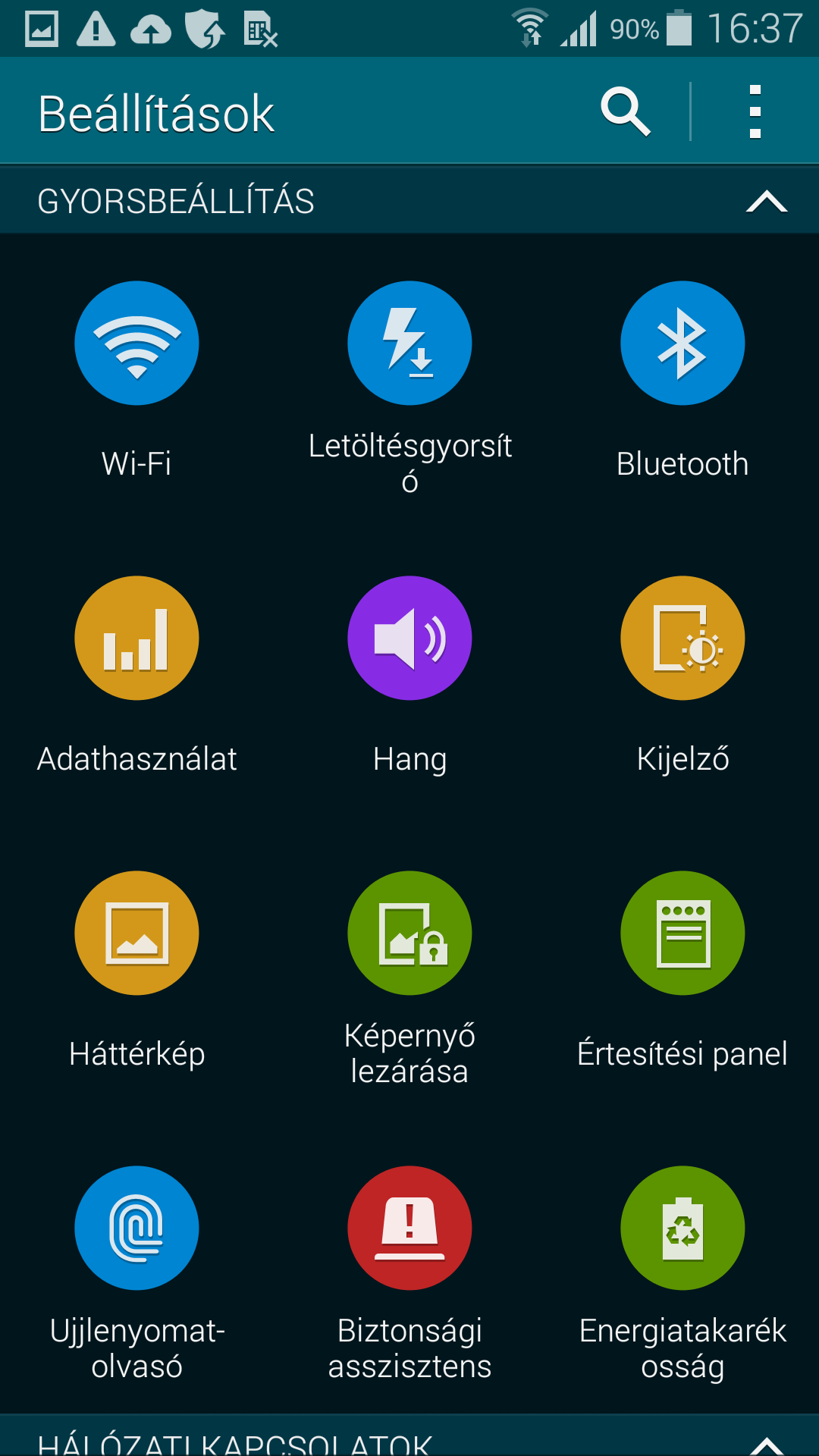Collapse the Gyorsbeállítás section
This screenshot has height=1456, width=819.
point(767,202)
